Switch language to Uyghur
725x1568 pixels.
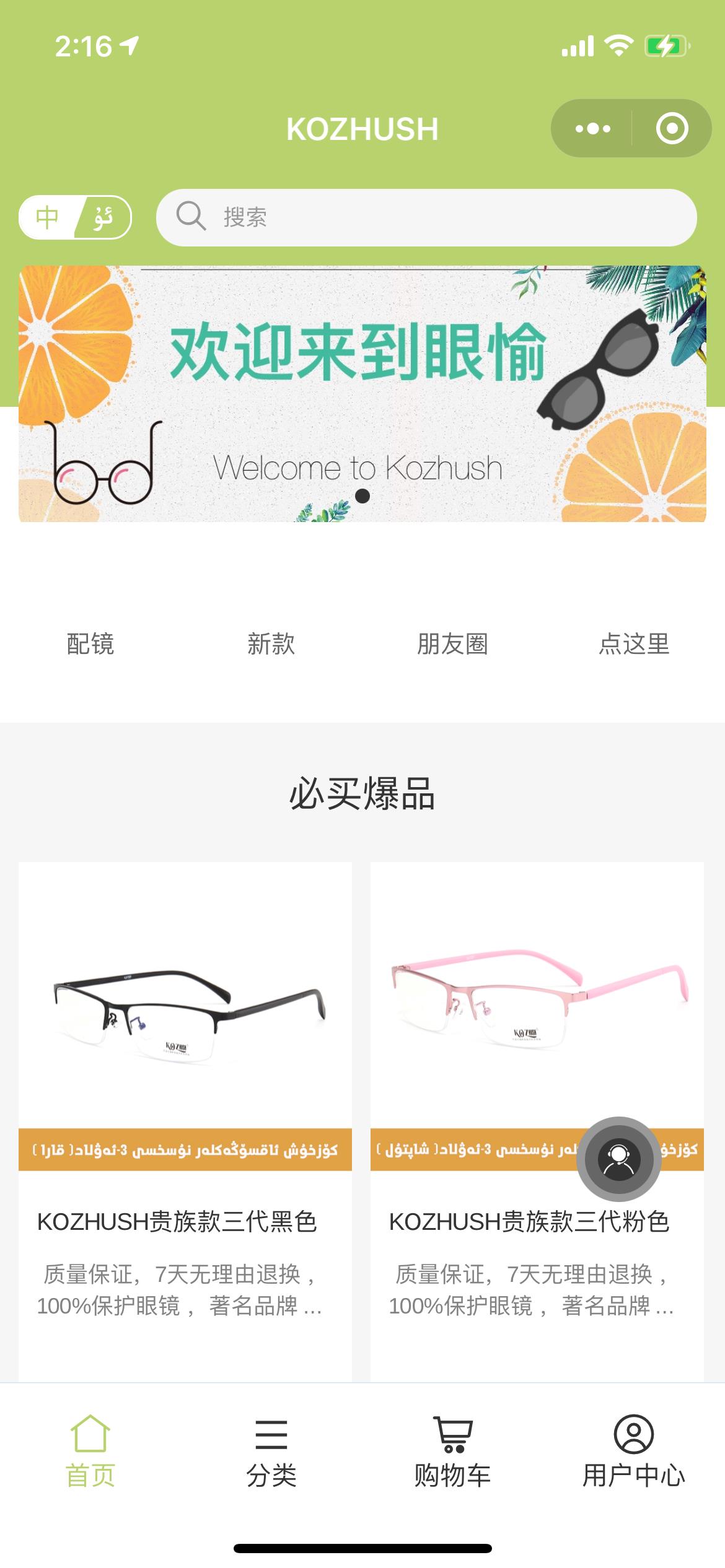coord(103,217)
